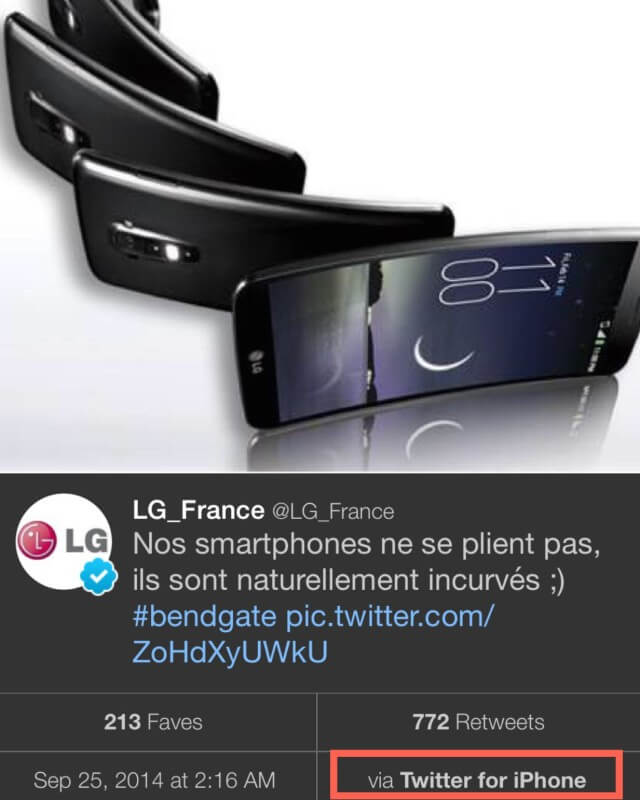Screen dimensions: 640x800
Task: View the 772 Retweets list
Action: click(478, 721)
